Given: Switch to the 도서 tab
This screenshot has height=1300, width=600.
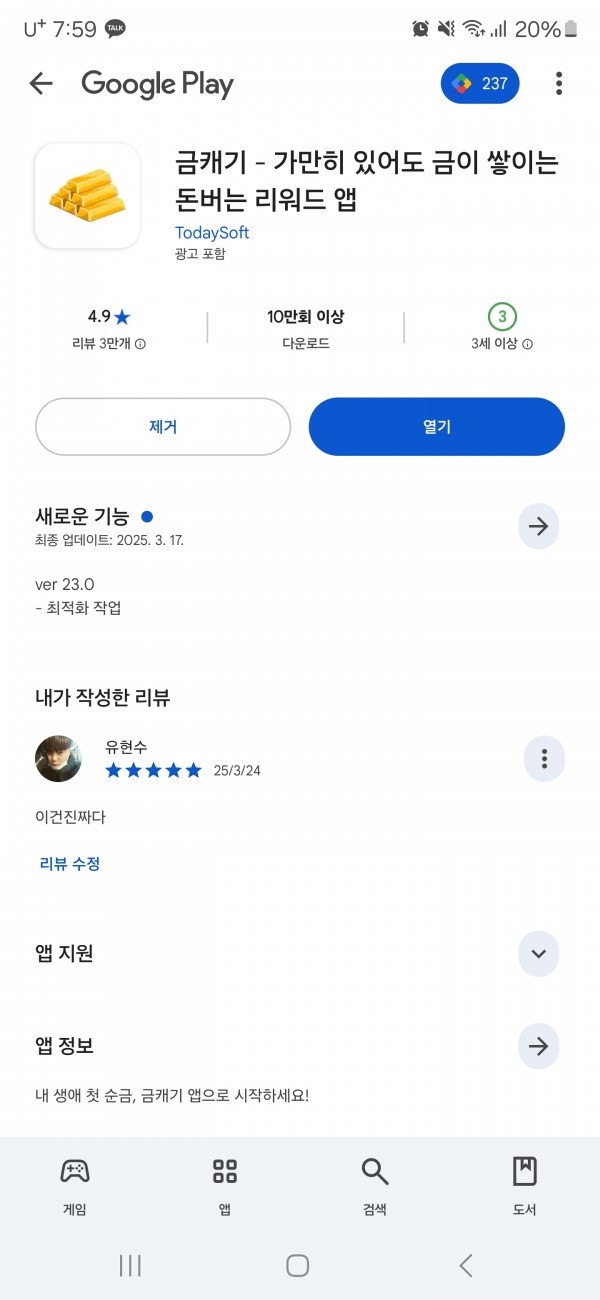Looking at the screenshot, I should coord(525,1187).
